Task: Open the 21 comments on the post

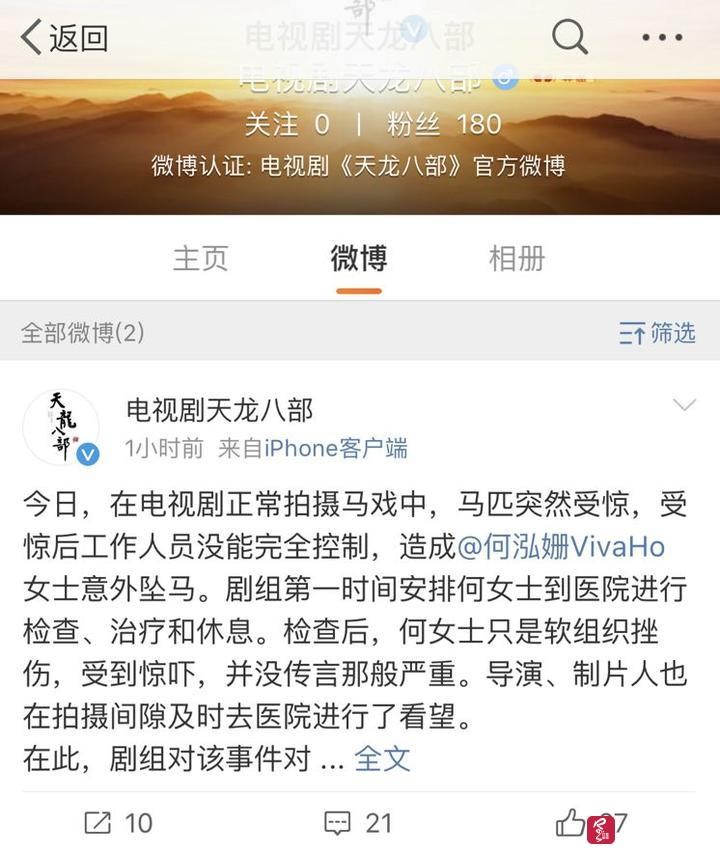Action: tap(358, 822)
